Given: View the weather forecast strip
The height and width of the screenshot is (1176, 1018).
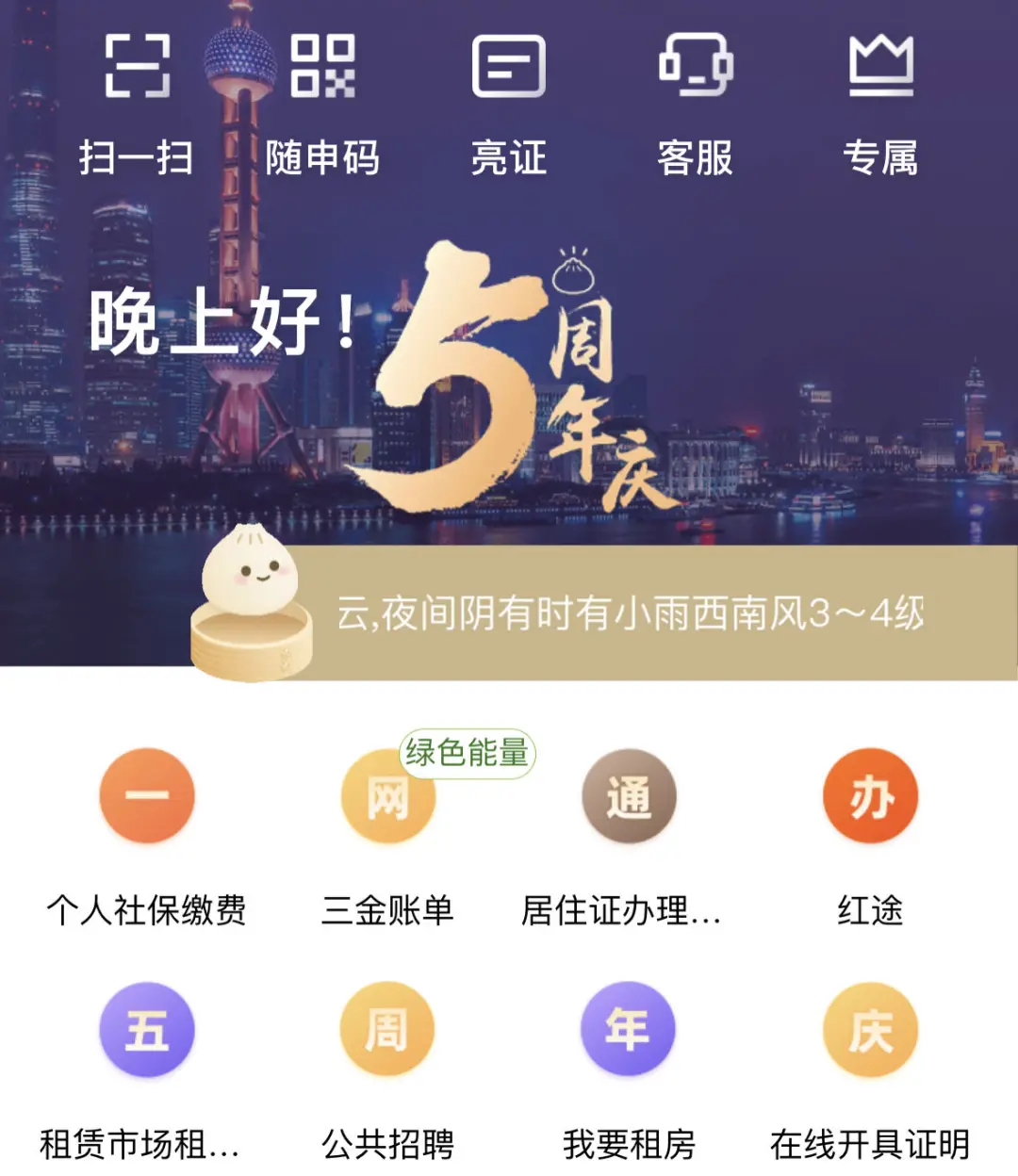Looking at the screenshot, I should pyautogui.click(x=630, y=613).
